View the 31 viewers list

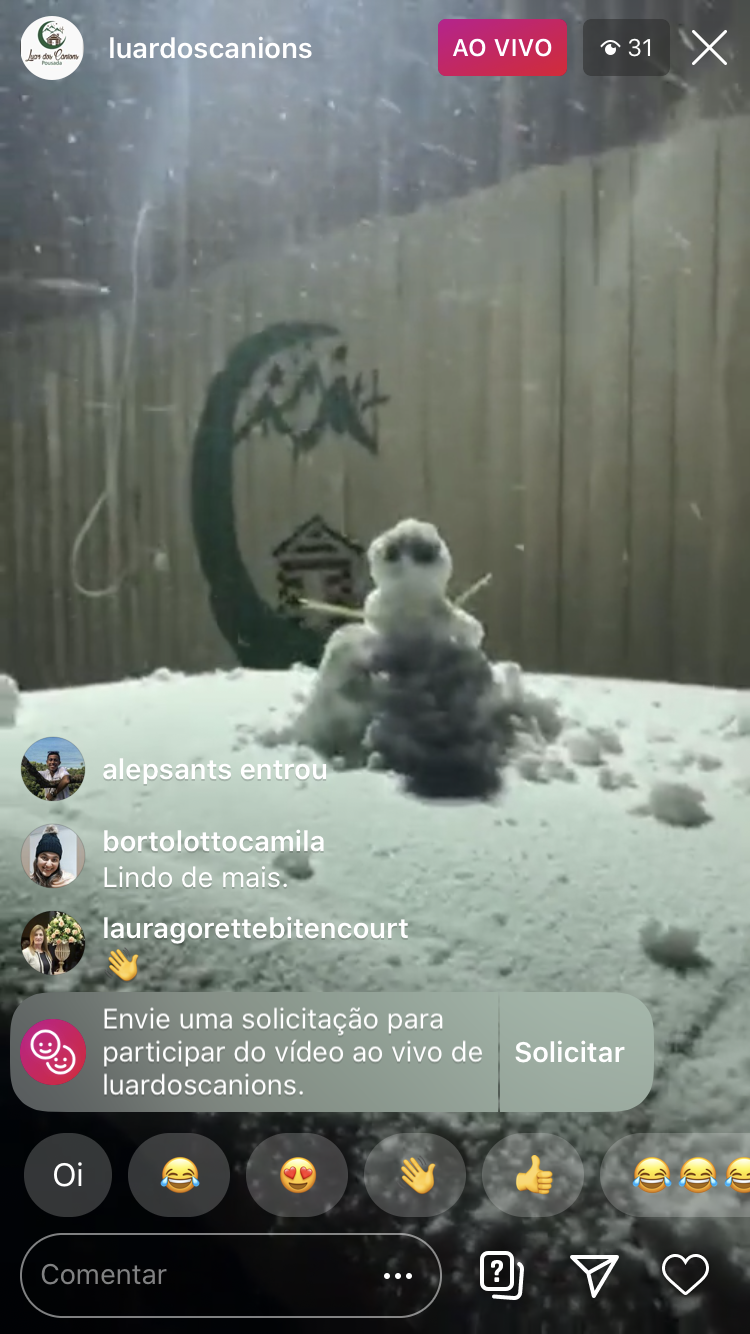click(627, 48)
